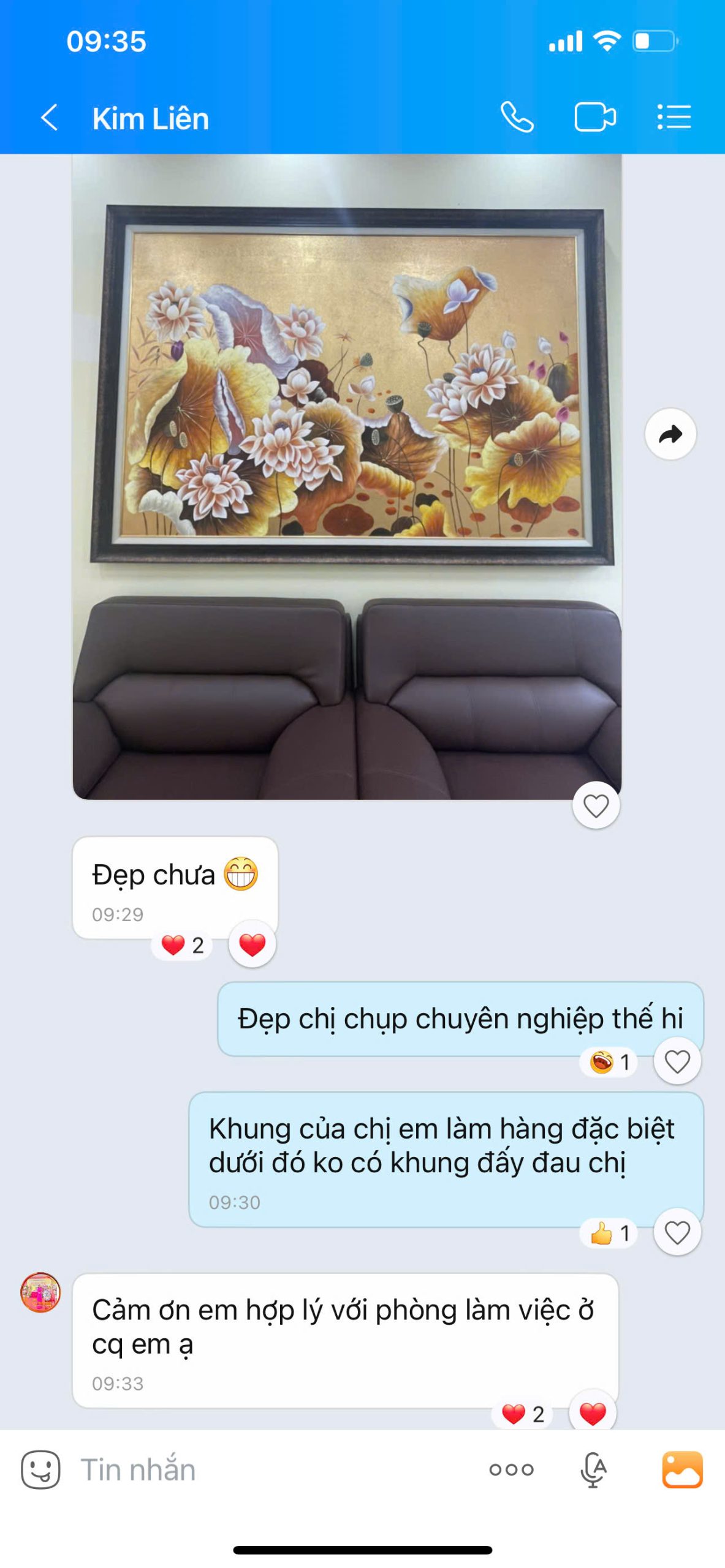Screen dimensions: 725x1568
Task: Open the photo gallery picker
Action: [682, 1469]
